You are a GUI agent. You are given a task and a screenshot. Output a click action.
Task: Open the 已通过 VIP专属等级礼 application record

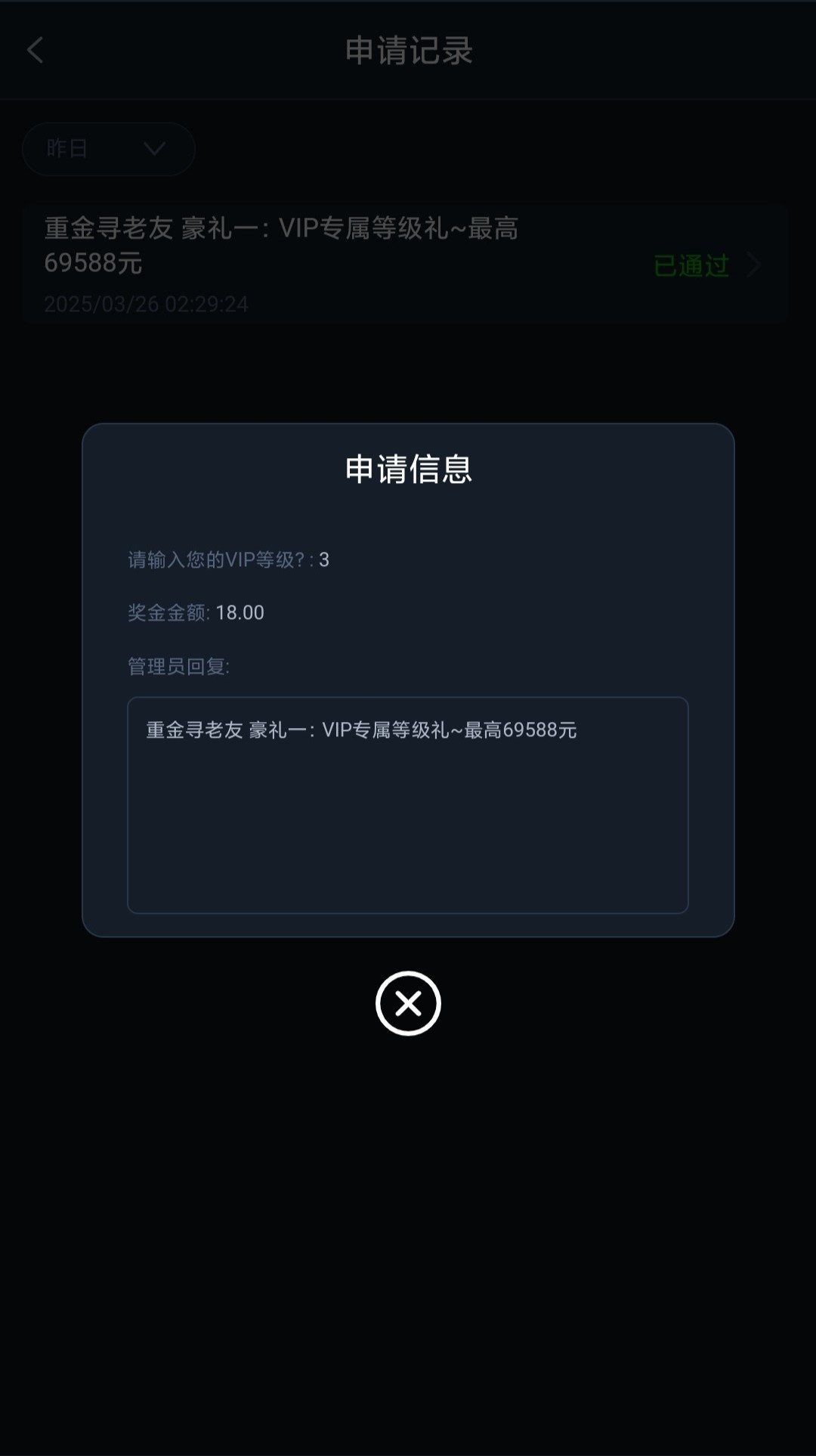[405, 265]
